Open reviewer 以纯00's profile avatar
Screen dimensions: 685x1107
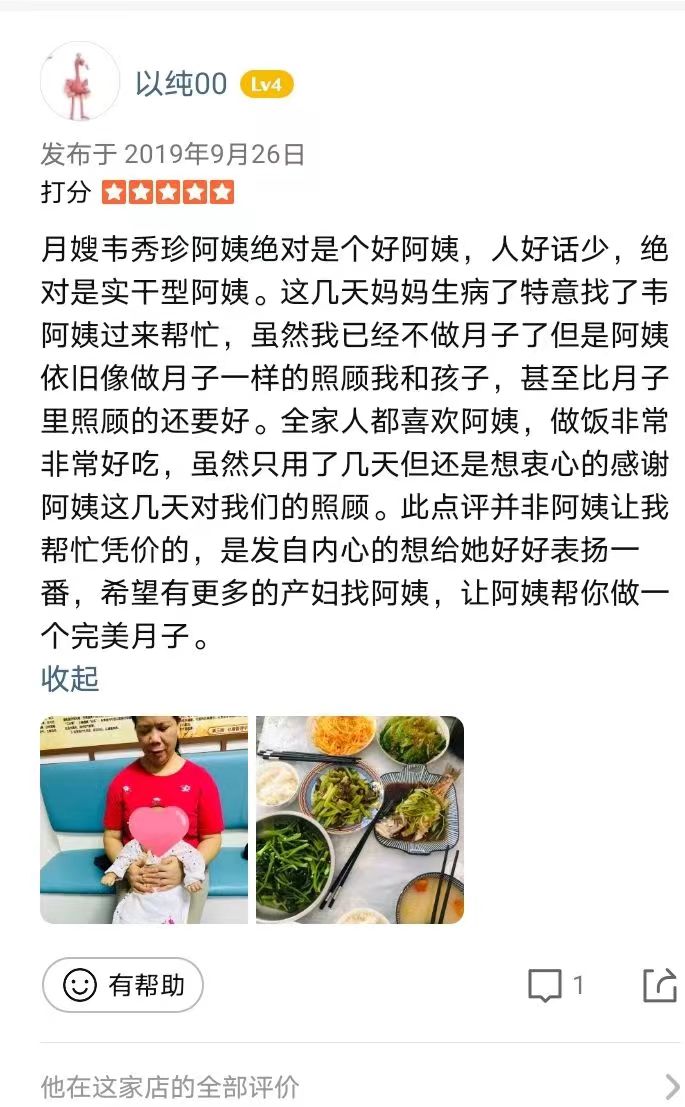pyautogui.click(x=79, y=82)
